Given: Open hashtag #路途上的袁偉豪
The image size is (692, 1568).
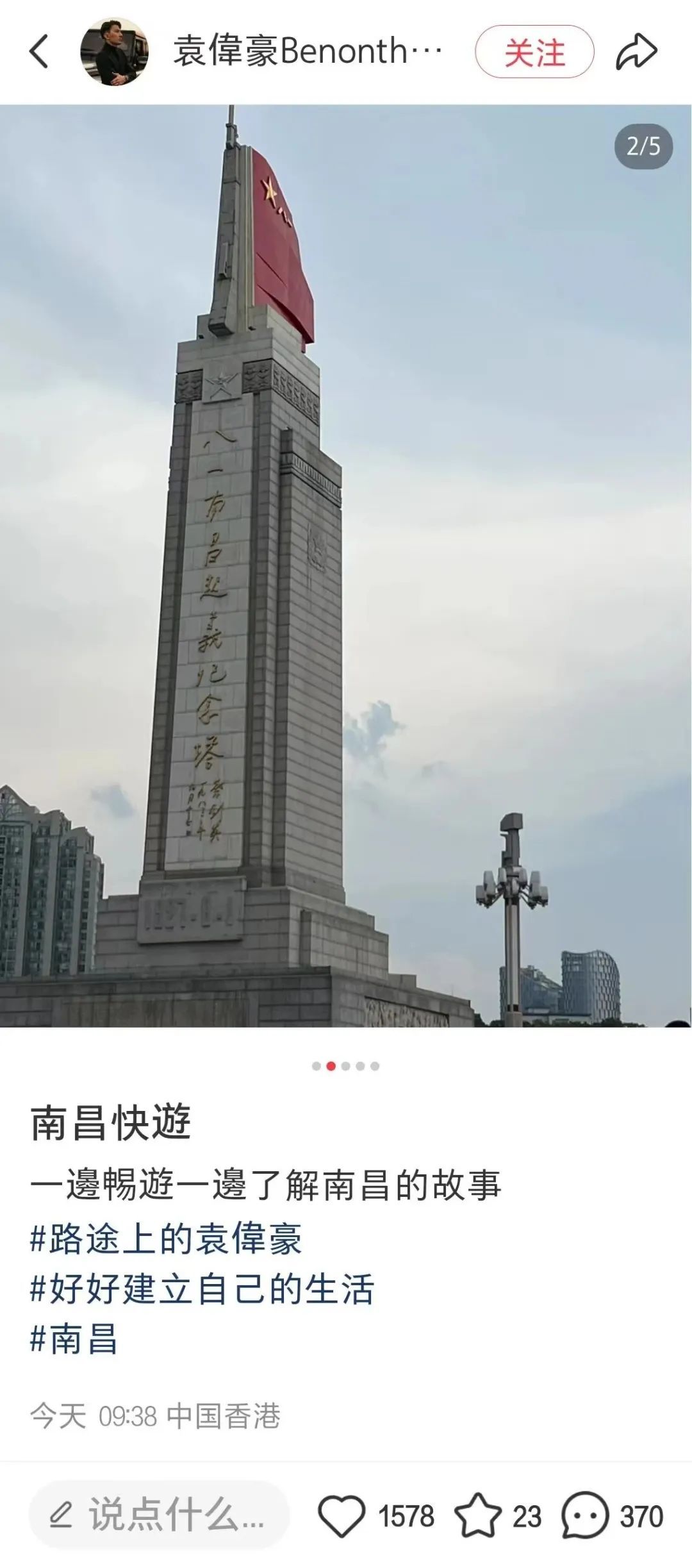Looking at the screenshot, I should [166, 1237].
